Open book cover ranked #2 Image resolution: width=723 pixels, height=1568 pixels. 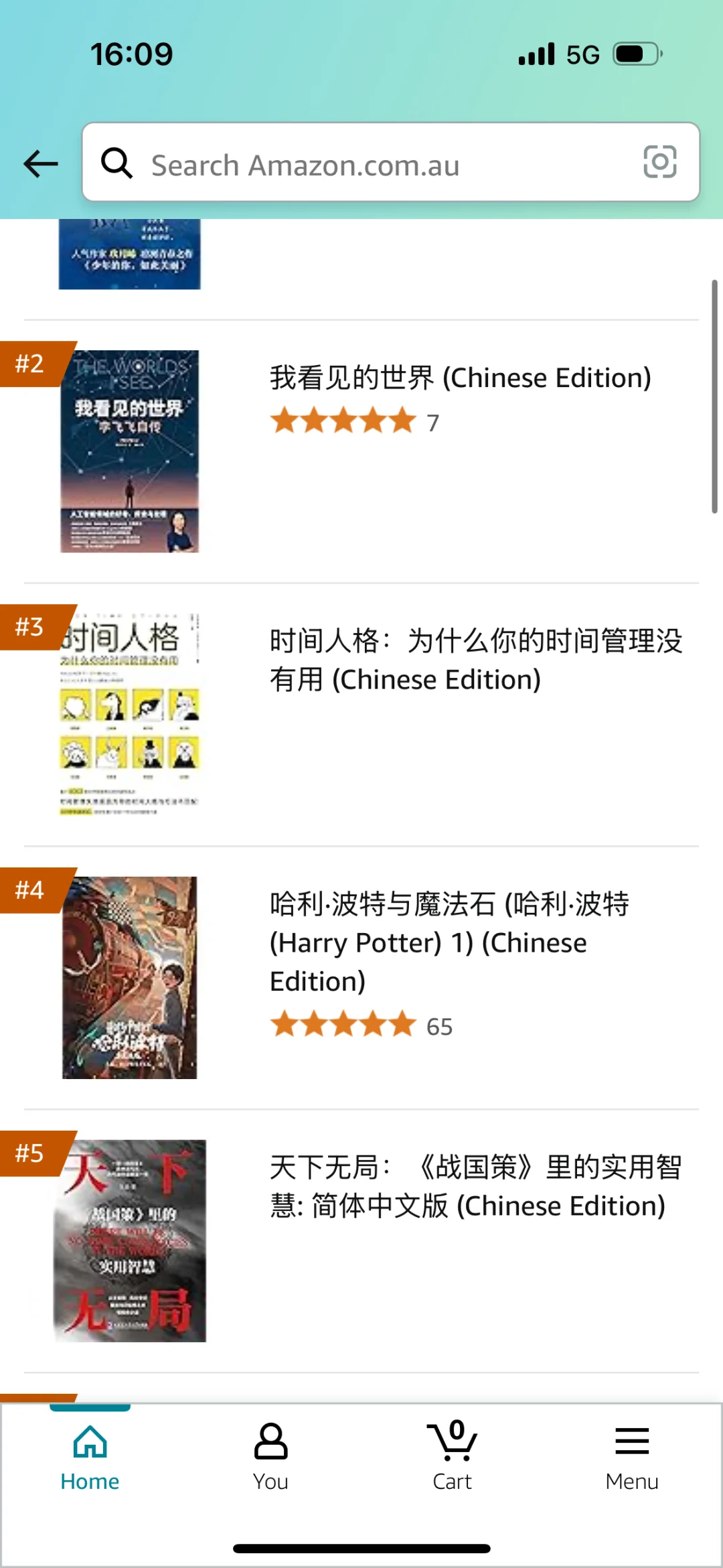click(130, 451)
